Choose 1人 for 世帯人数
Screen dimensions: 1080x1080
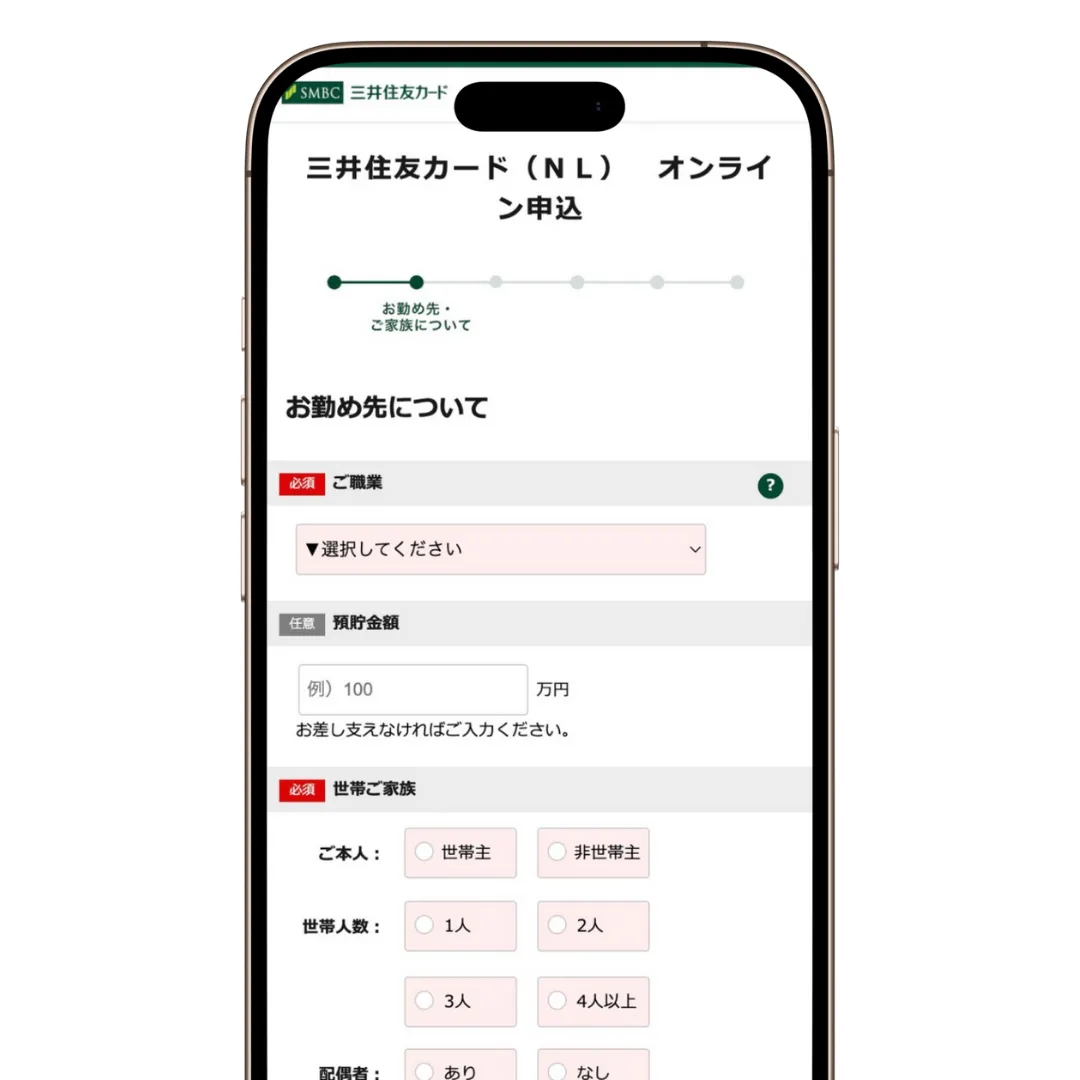pos(461,926)
